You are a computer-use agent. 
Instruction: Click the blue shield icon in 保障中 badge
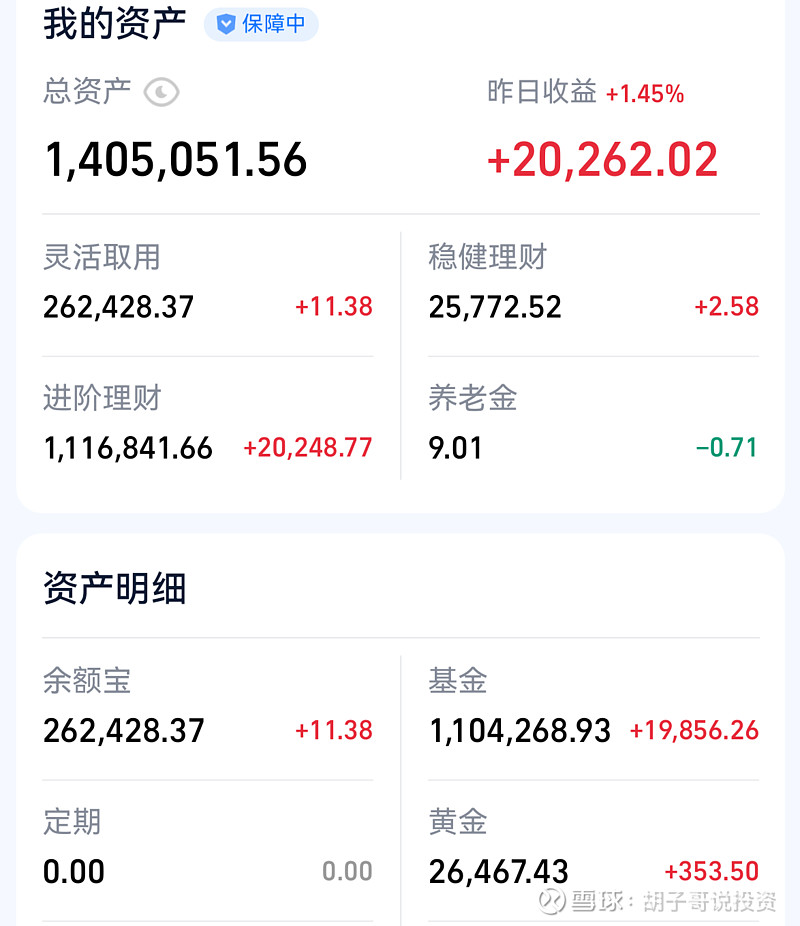coord(228,25)
